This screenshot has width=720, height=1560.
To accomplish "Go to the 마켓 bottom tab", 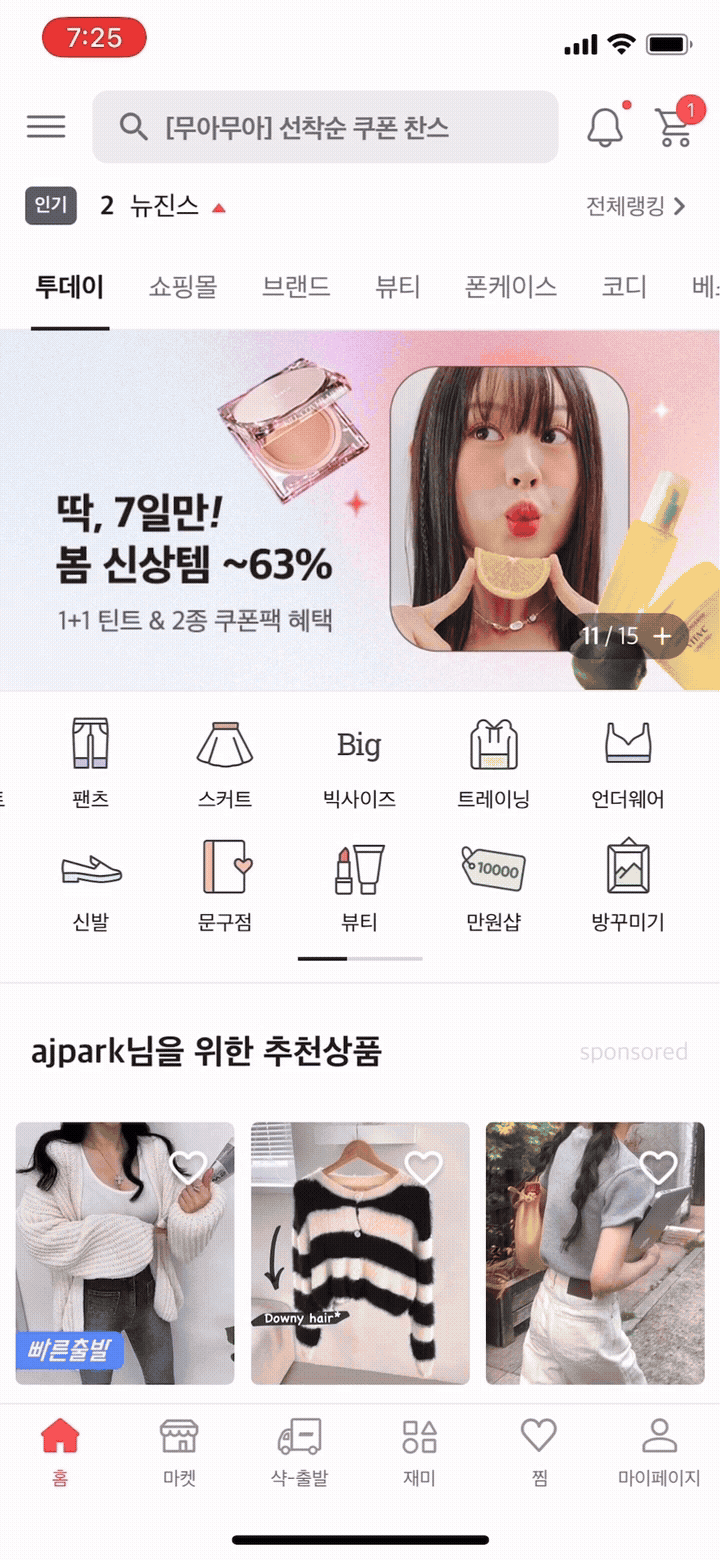I will (180, 1452).
